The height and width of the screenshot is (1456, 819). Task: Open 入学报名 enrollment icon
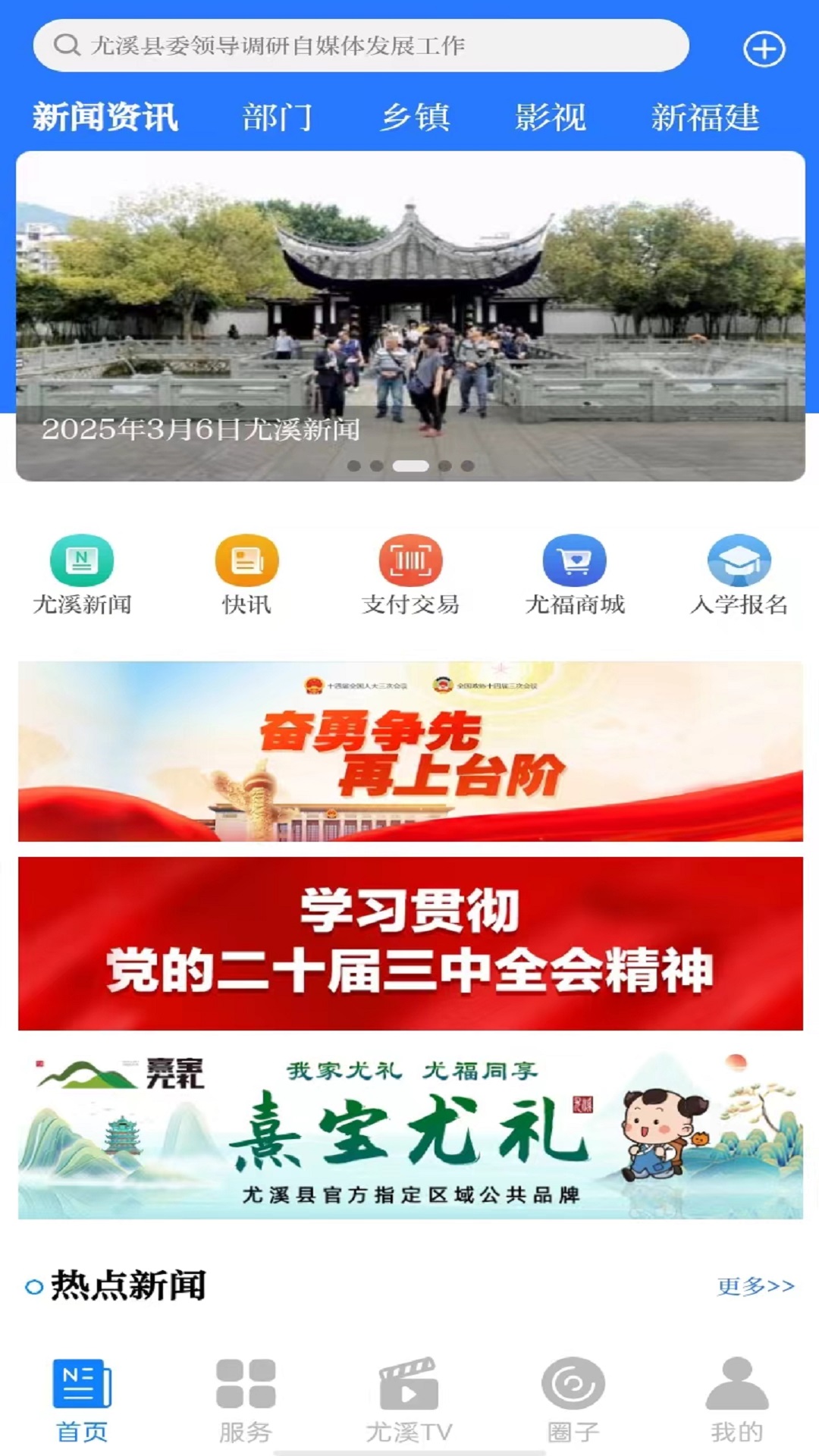tap(736, 564)
